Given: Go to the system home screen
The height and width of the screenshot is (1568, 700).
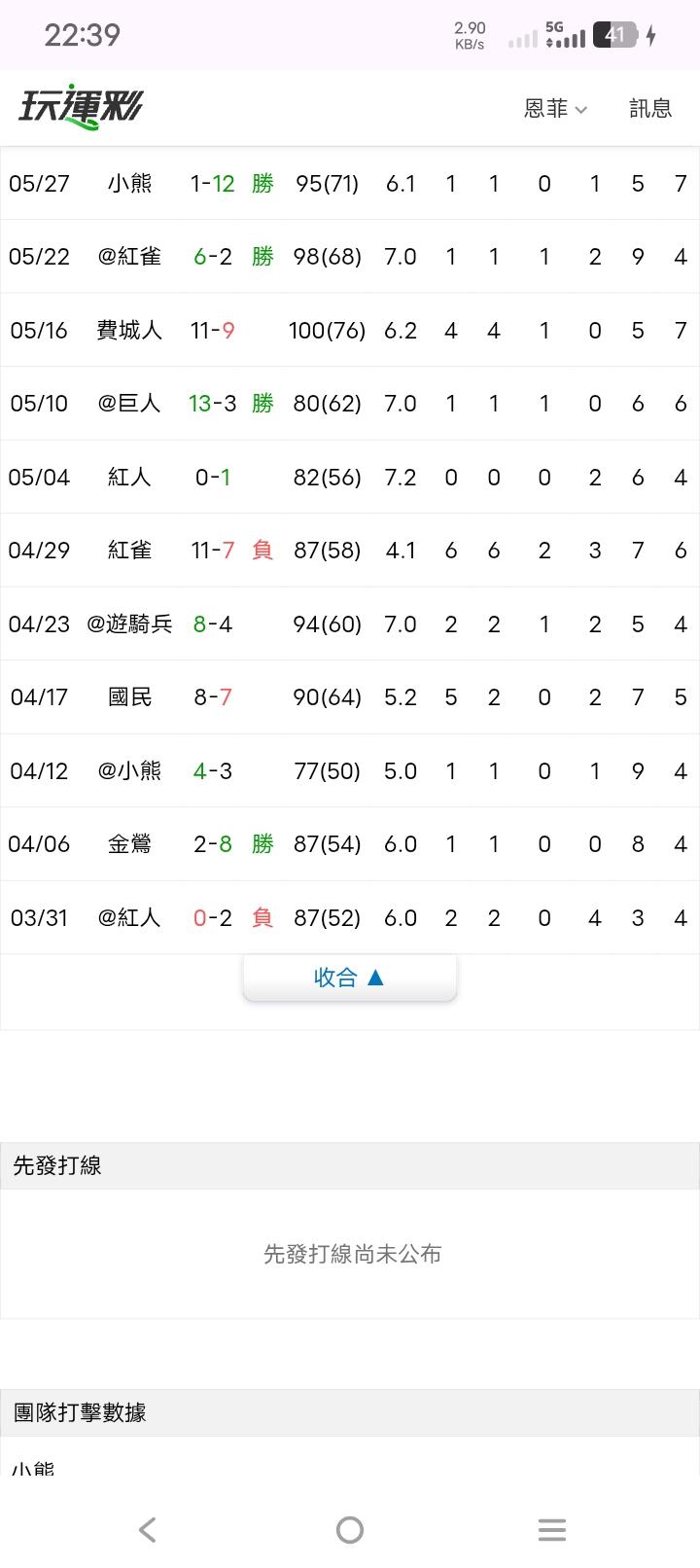Looking at the screenshot, I should click(x=350, y=1530).
